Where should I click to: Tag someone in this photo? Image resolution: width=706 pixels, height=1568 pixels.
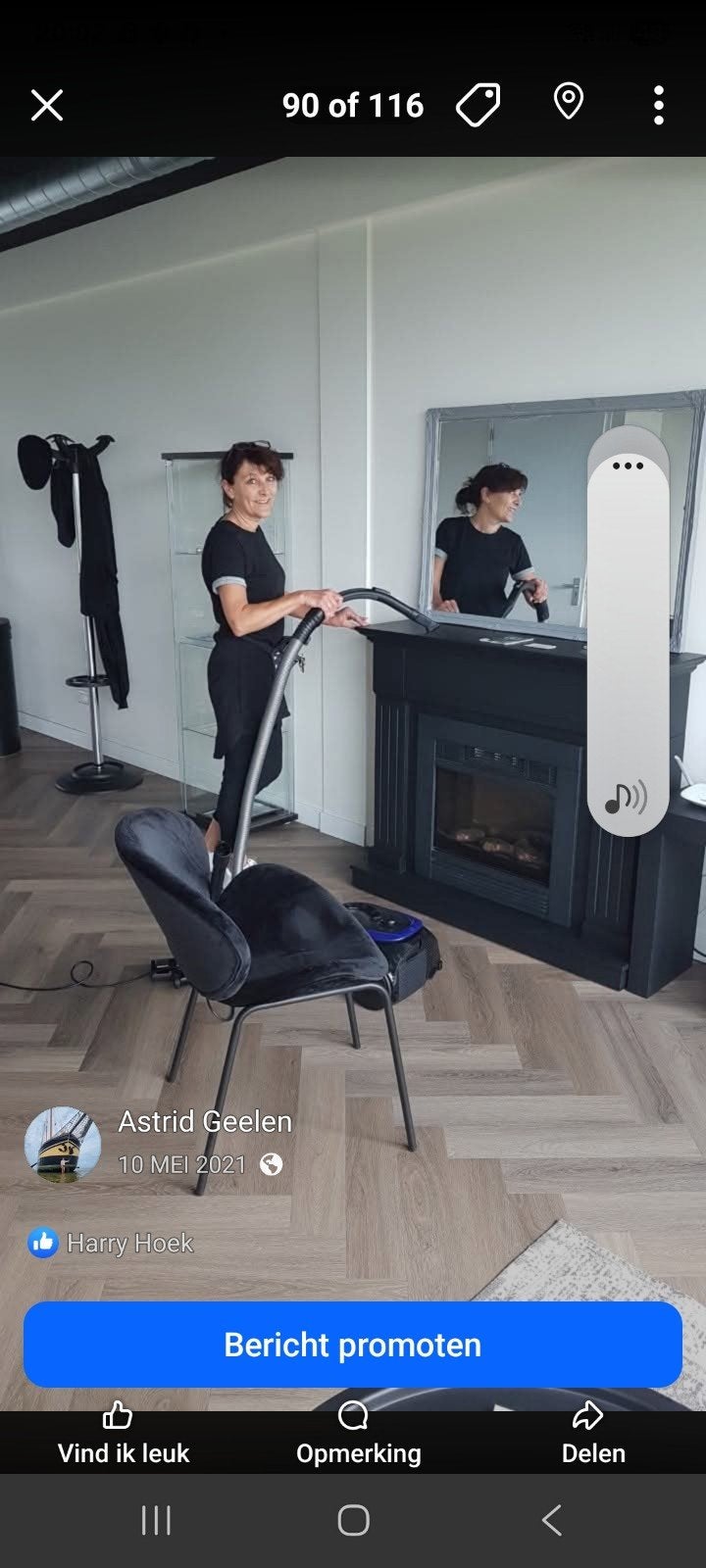(x=478, y=104)
